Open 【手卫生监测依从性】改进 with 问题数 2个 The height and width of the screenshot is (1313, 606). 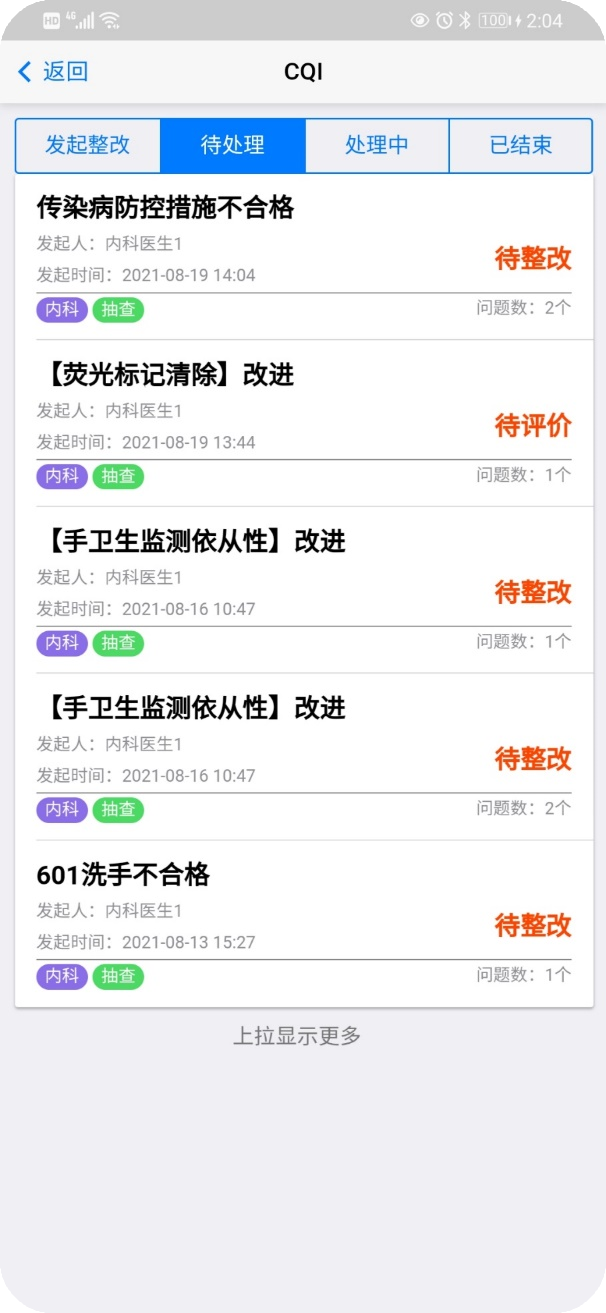tap(304, 757)
